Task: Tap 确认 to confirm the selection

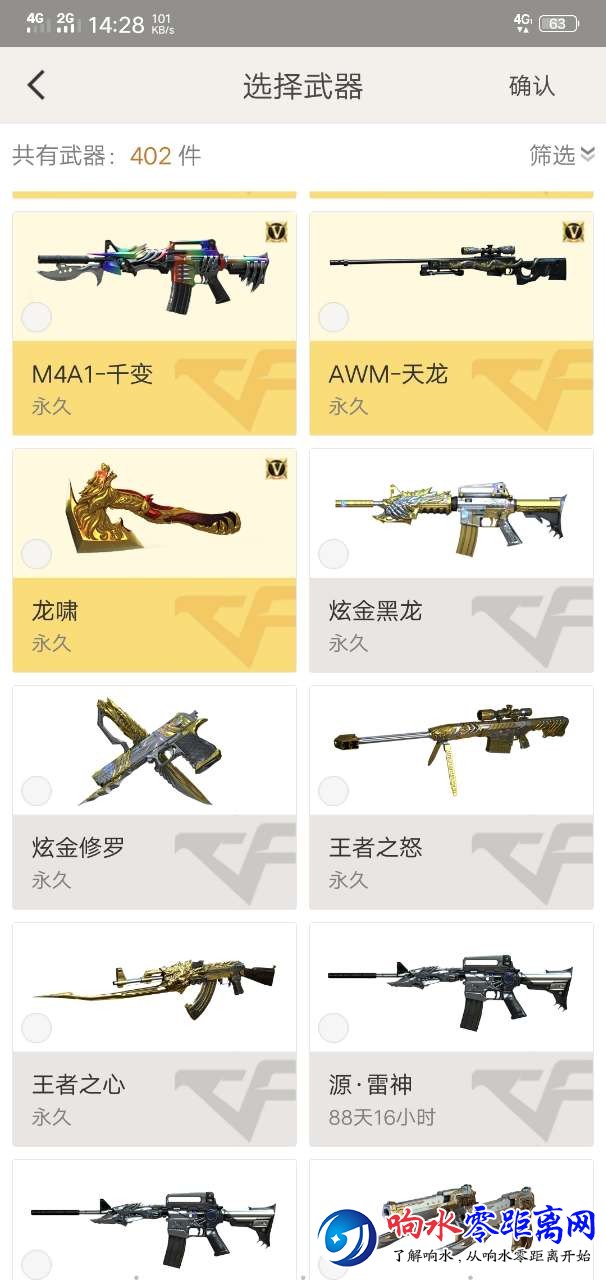Action: tap(531, 86)
